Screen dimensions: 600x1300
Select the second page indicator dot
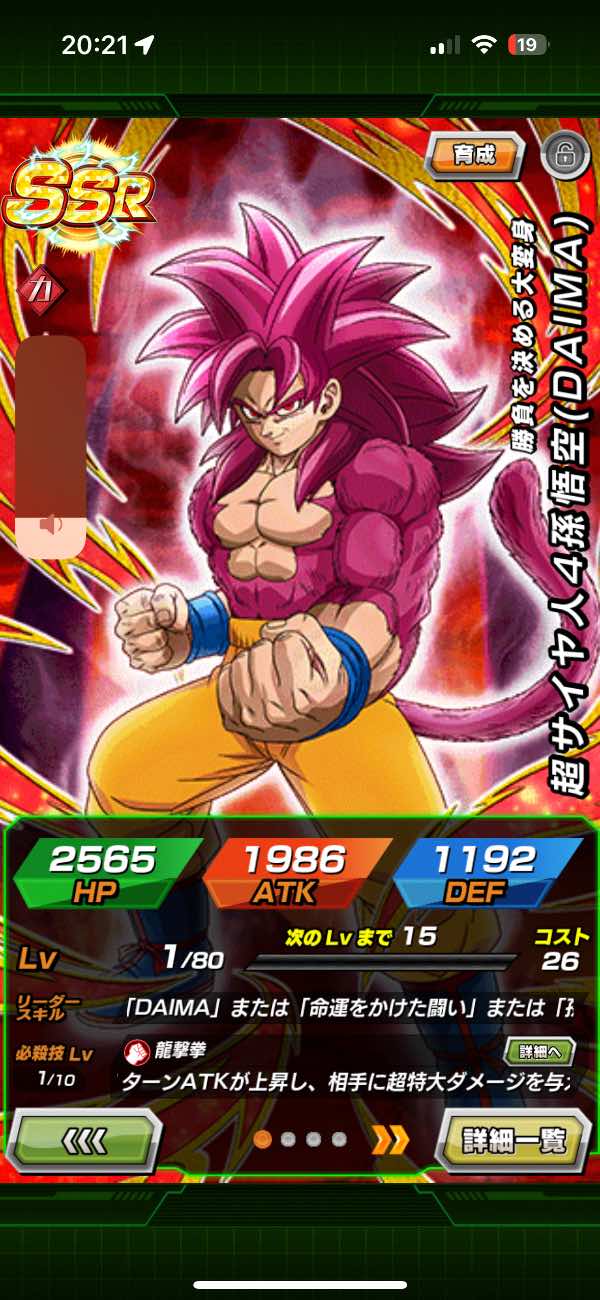[288, 1139]
